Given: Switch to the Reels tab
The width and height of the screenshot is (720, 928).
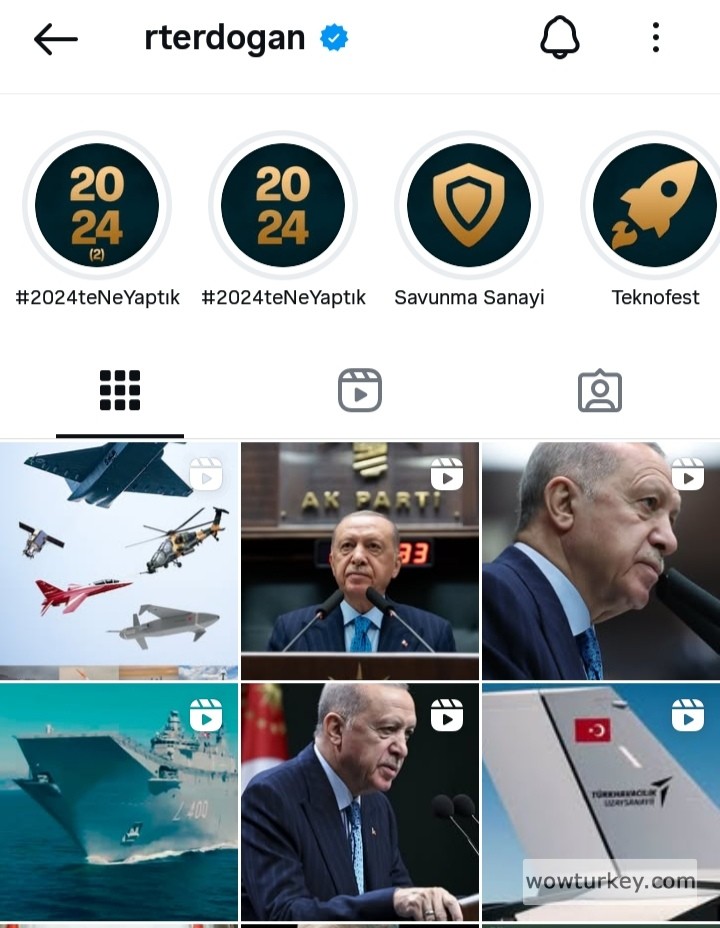Looking at the screenshot, I should pos(360,391).
